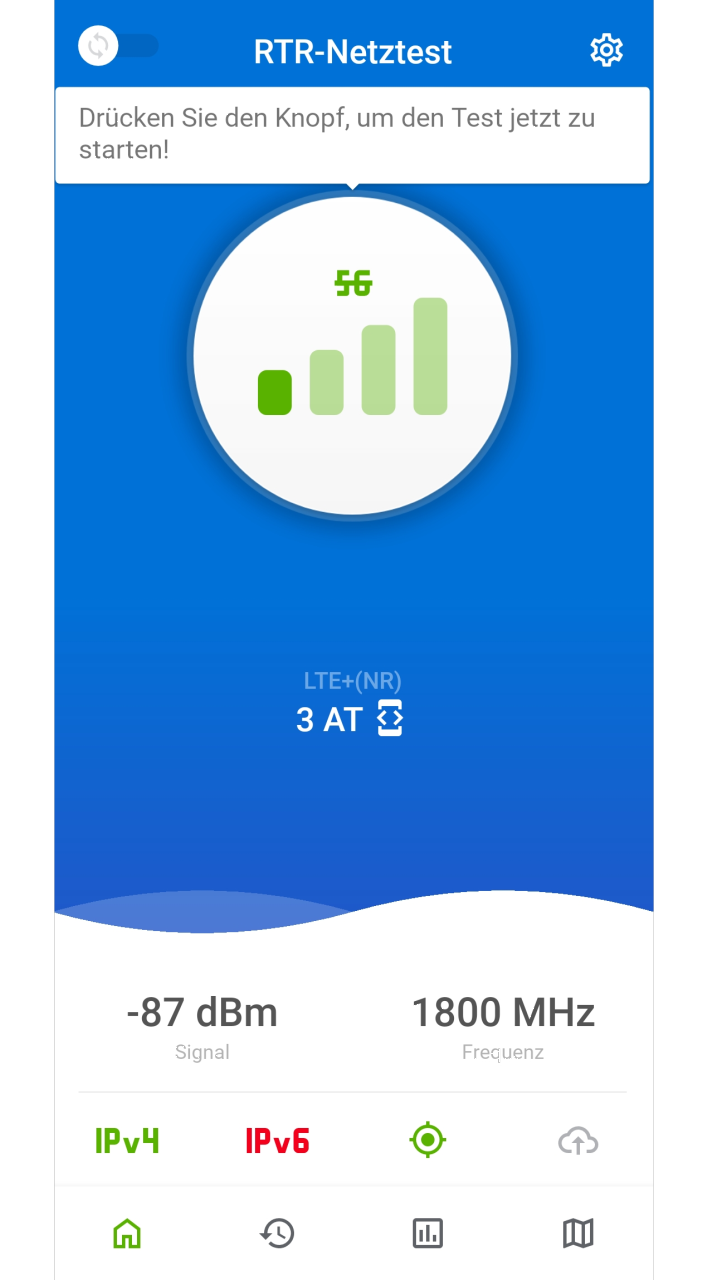Image resolution: width=720 pixels, height=1280 pixels.
Task: Open the IPv4 status details
Action: pos(127,1141)
